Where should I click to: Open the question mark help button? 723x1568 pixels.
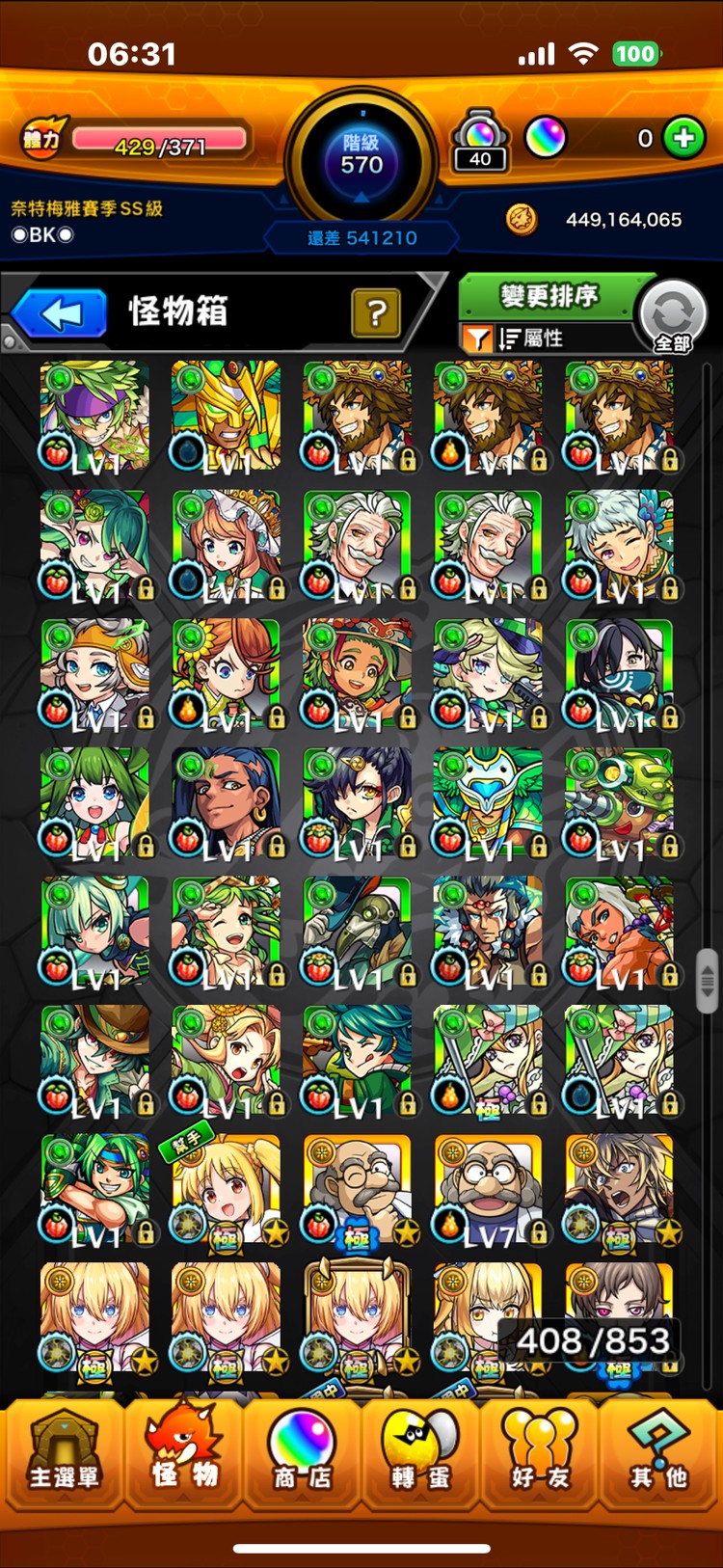(x=376, y=312)
